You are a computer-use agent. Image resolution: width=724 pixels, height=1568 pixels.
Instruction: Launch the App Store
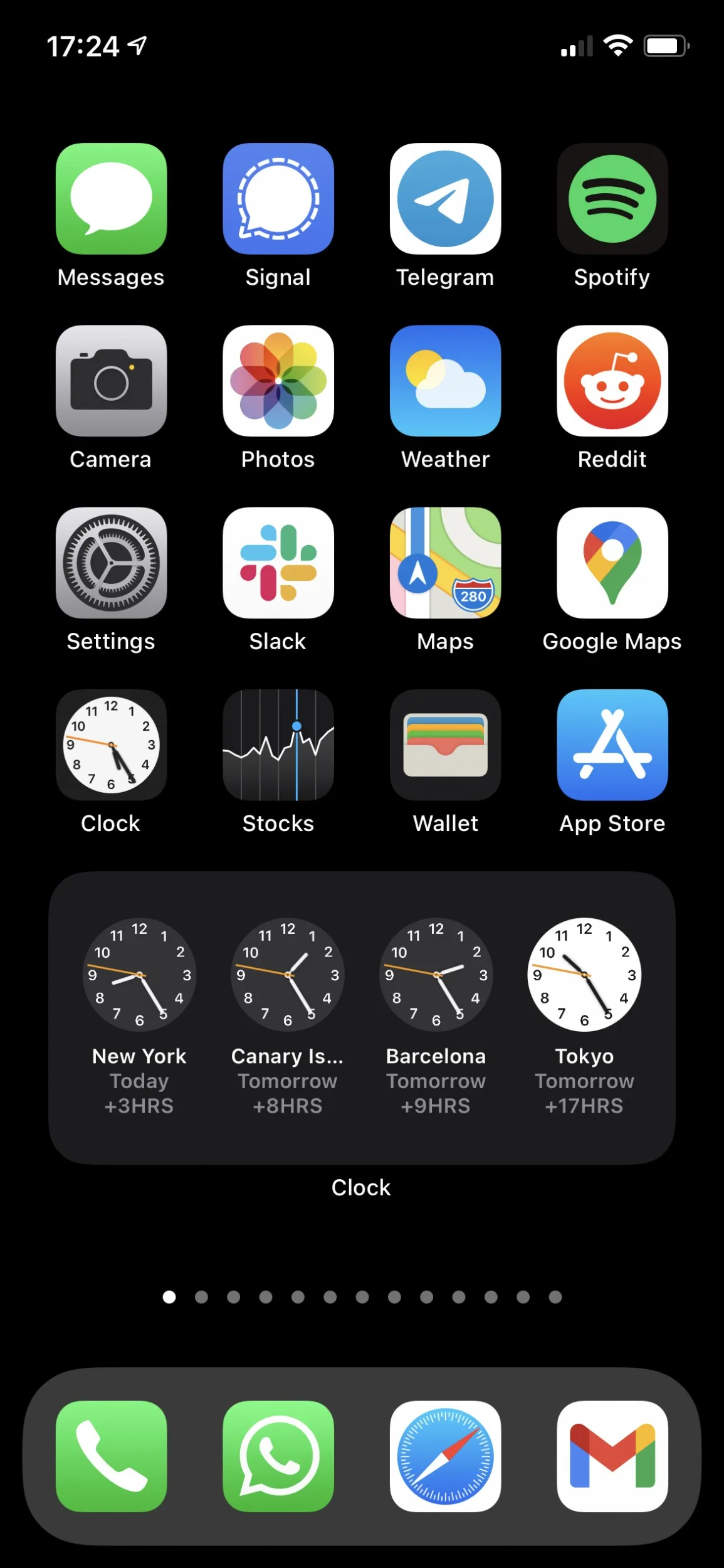pyautogui.click(x=612, y=745)
